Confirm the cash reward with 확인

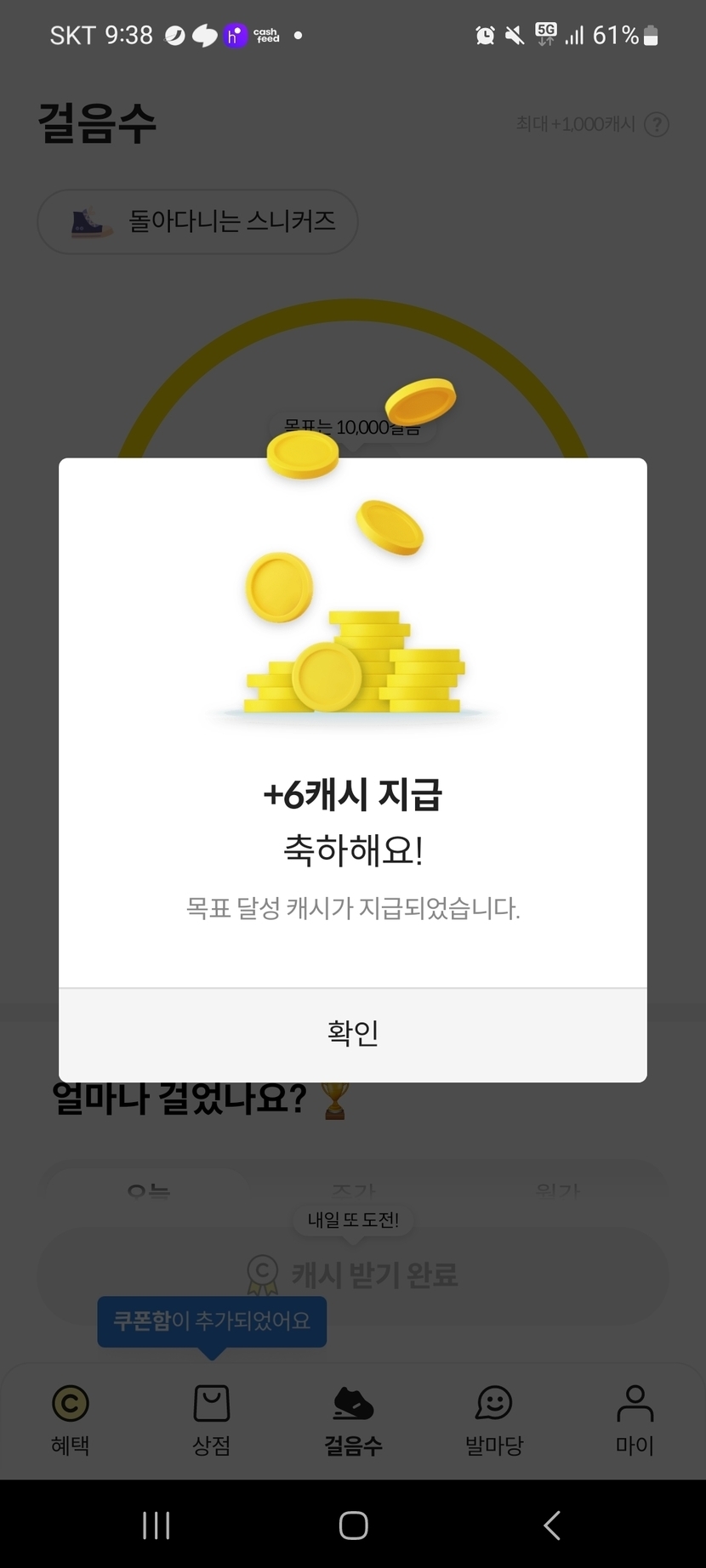click(352, 1033)
